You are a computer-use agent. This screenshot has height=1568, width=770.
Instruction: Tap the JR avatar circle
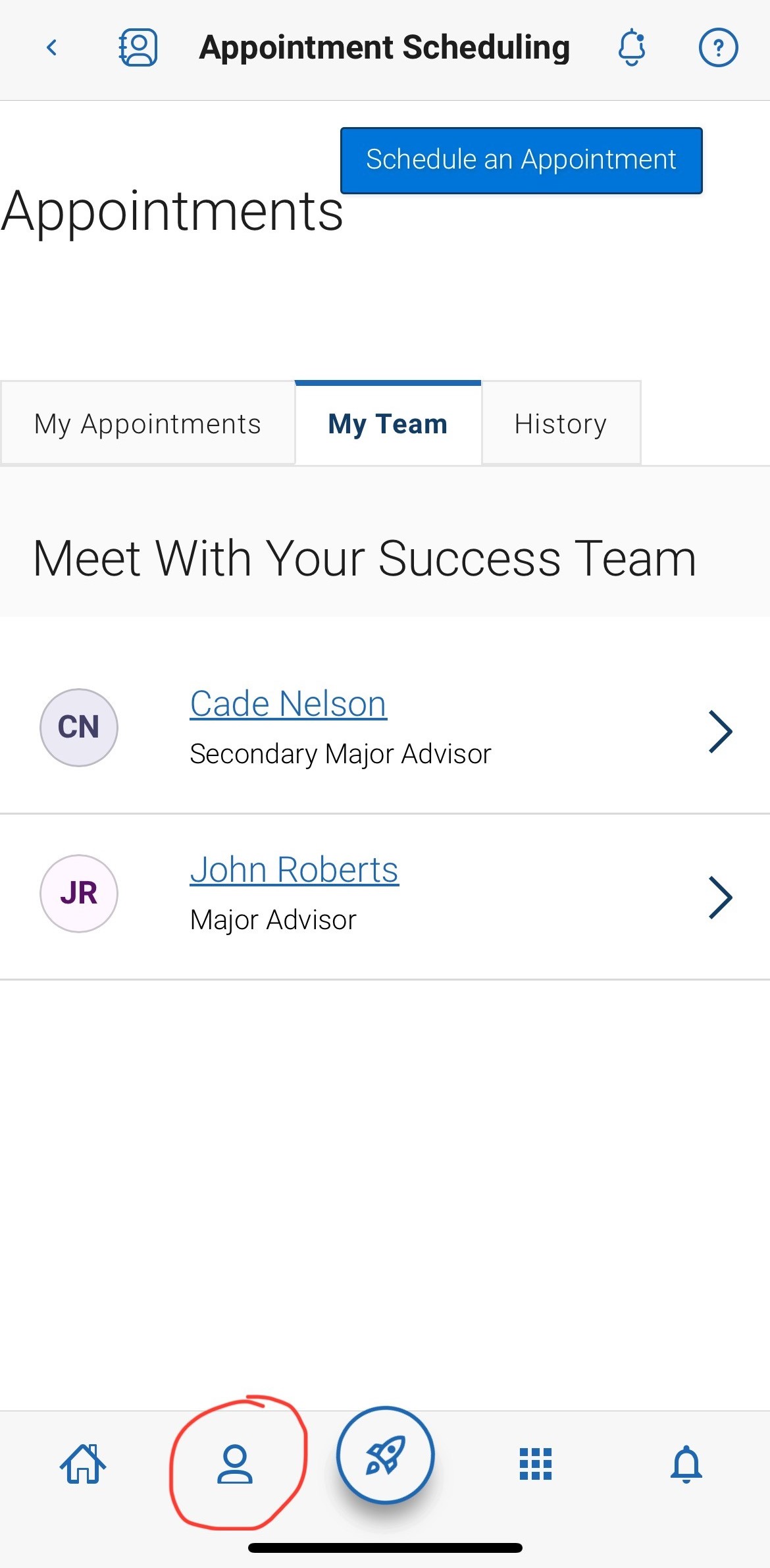[x=78, y=893]
